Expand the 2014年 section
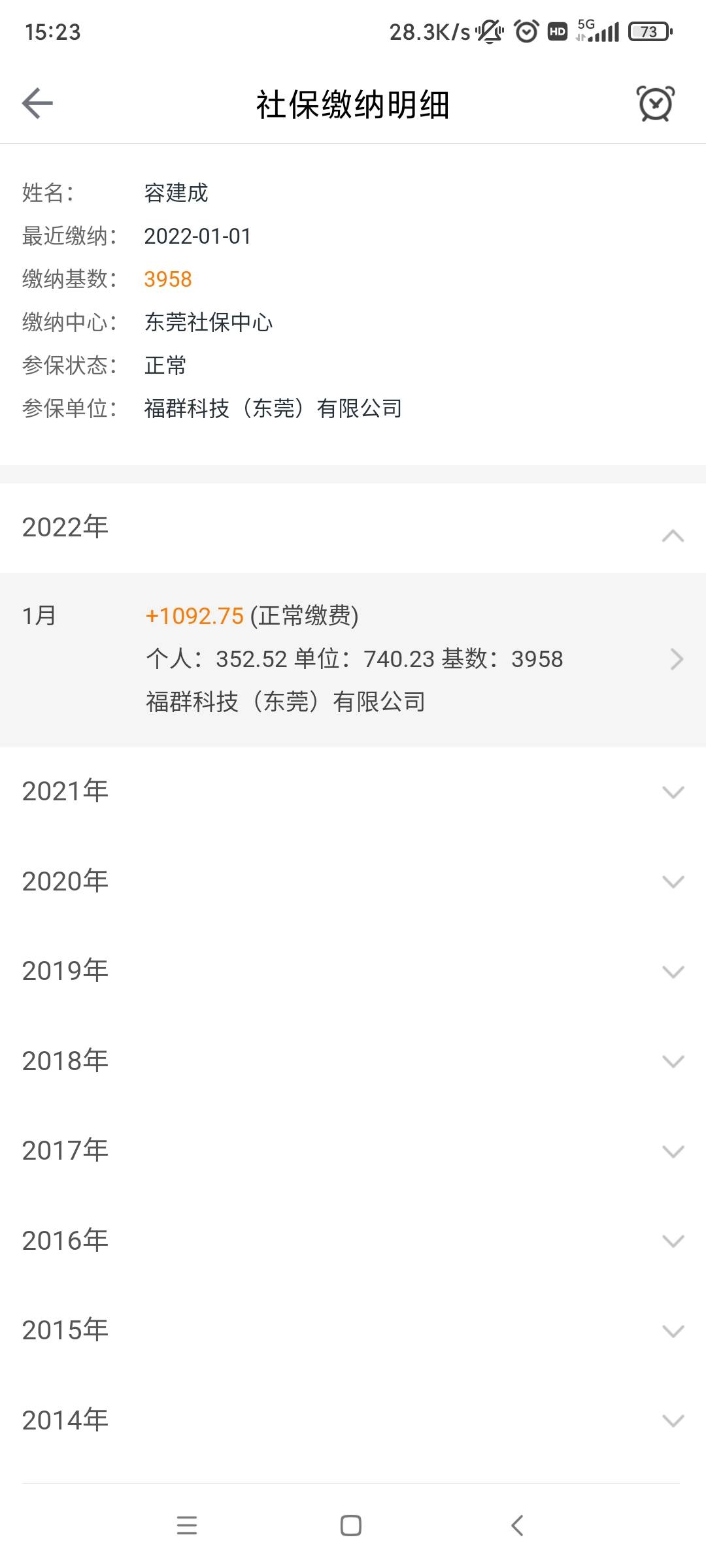Image resolution: width=706 pixels, height=1568 pixels. pos(353,1420)
